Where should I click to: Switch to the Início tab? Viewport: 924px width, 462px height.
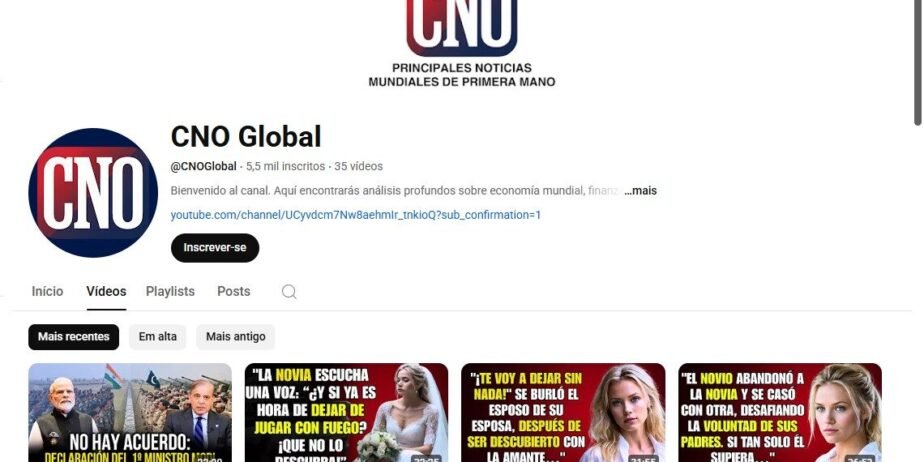click(x=47, y=291)
